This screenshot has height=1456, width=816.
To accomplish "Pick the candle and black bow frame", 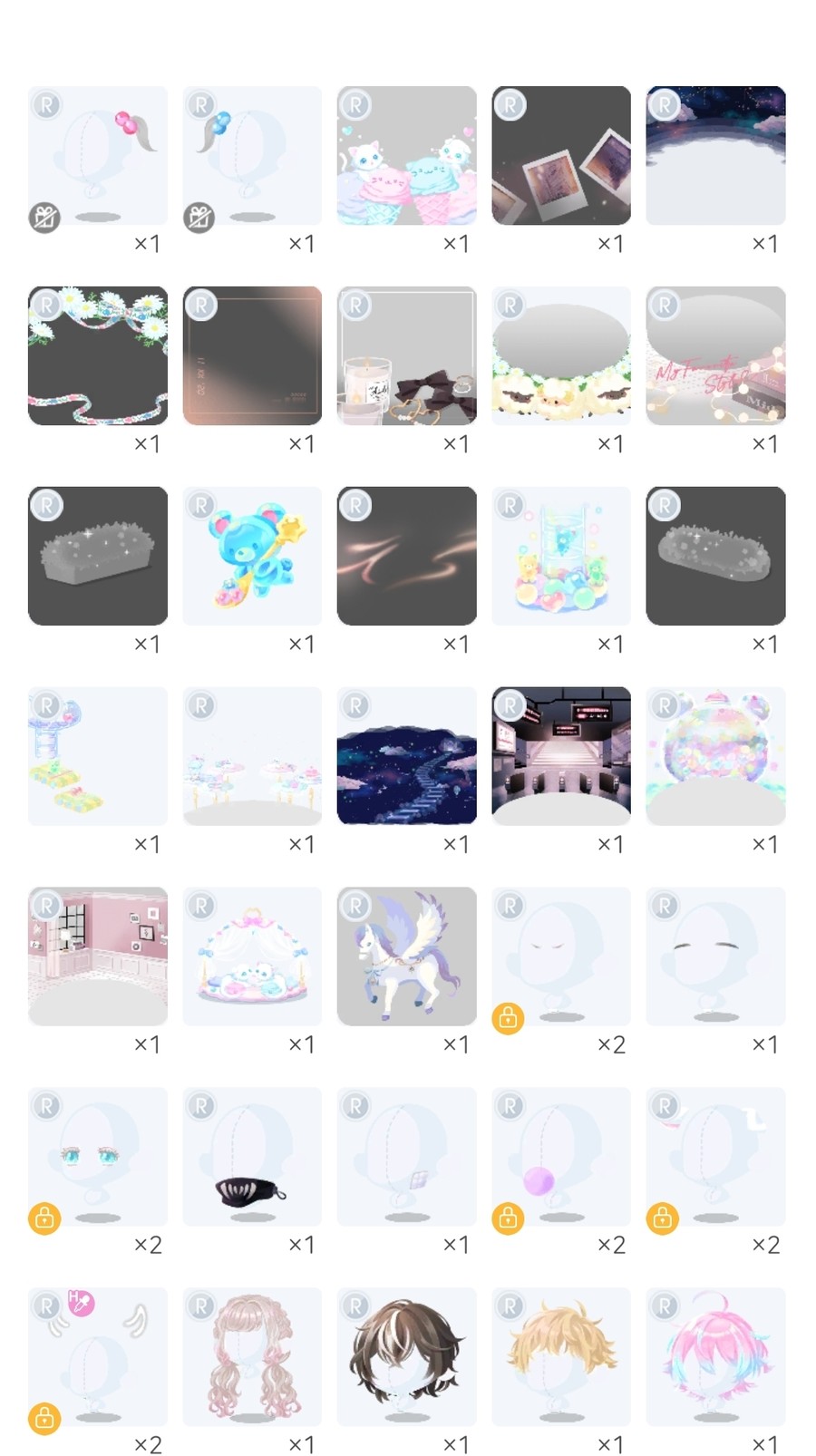I will (x=406, y=355).
